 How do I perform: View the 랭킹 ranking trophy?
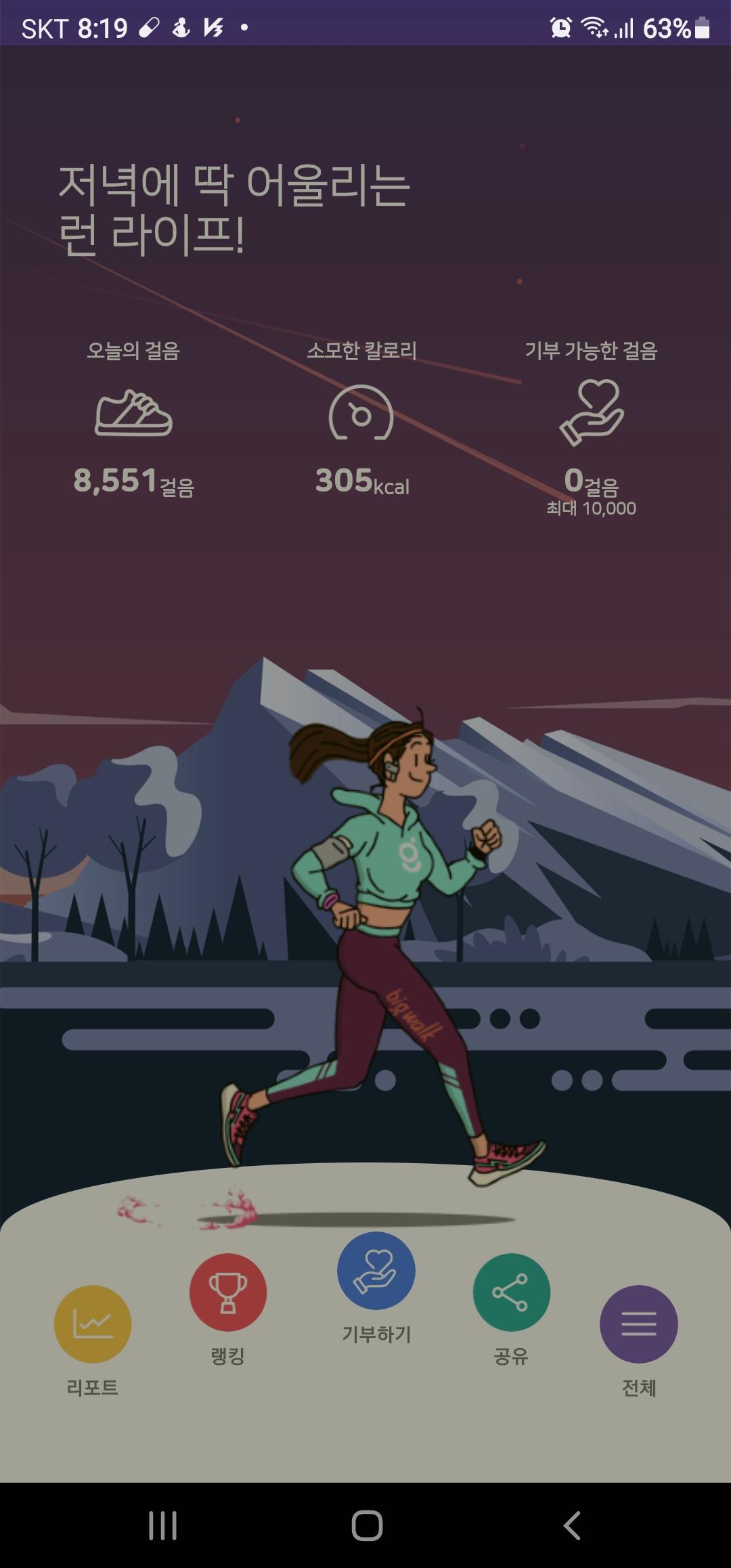[228, 1292]
